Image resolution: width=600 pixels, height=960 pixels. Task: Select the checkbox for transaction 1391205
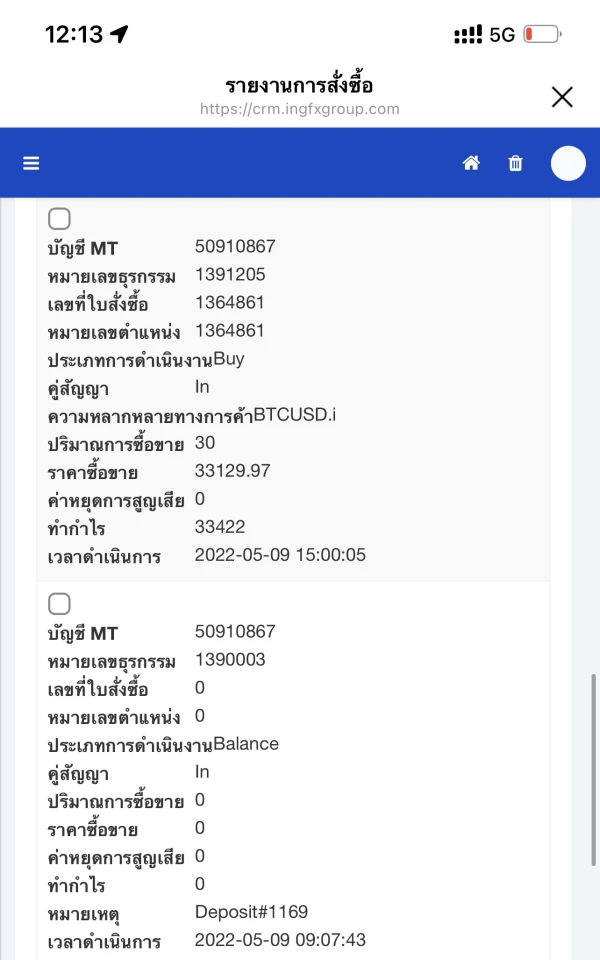point(60,218)
